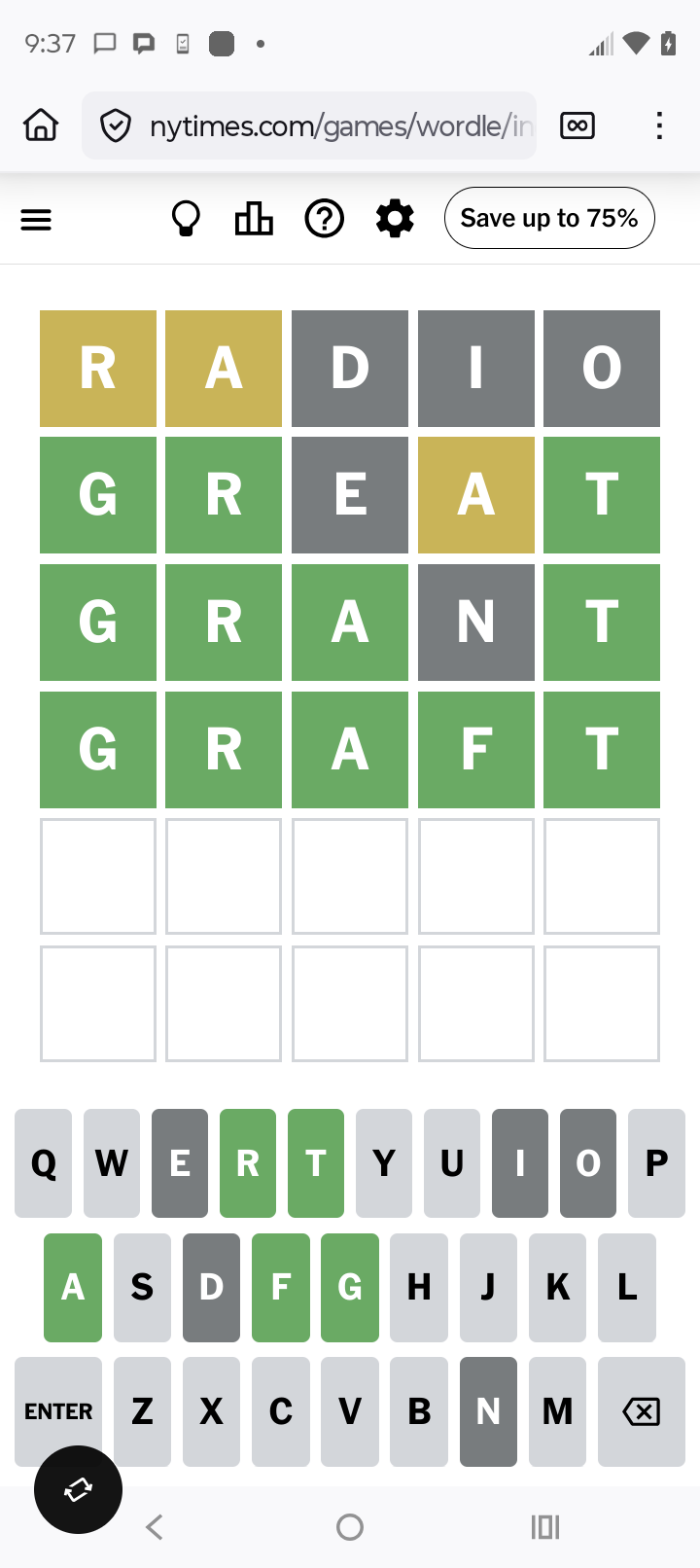The width and height of the screenshot is (700, 1568).
Task: Open the Wordle settings gear
Action: click(395, 219)
